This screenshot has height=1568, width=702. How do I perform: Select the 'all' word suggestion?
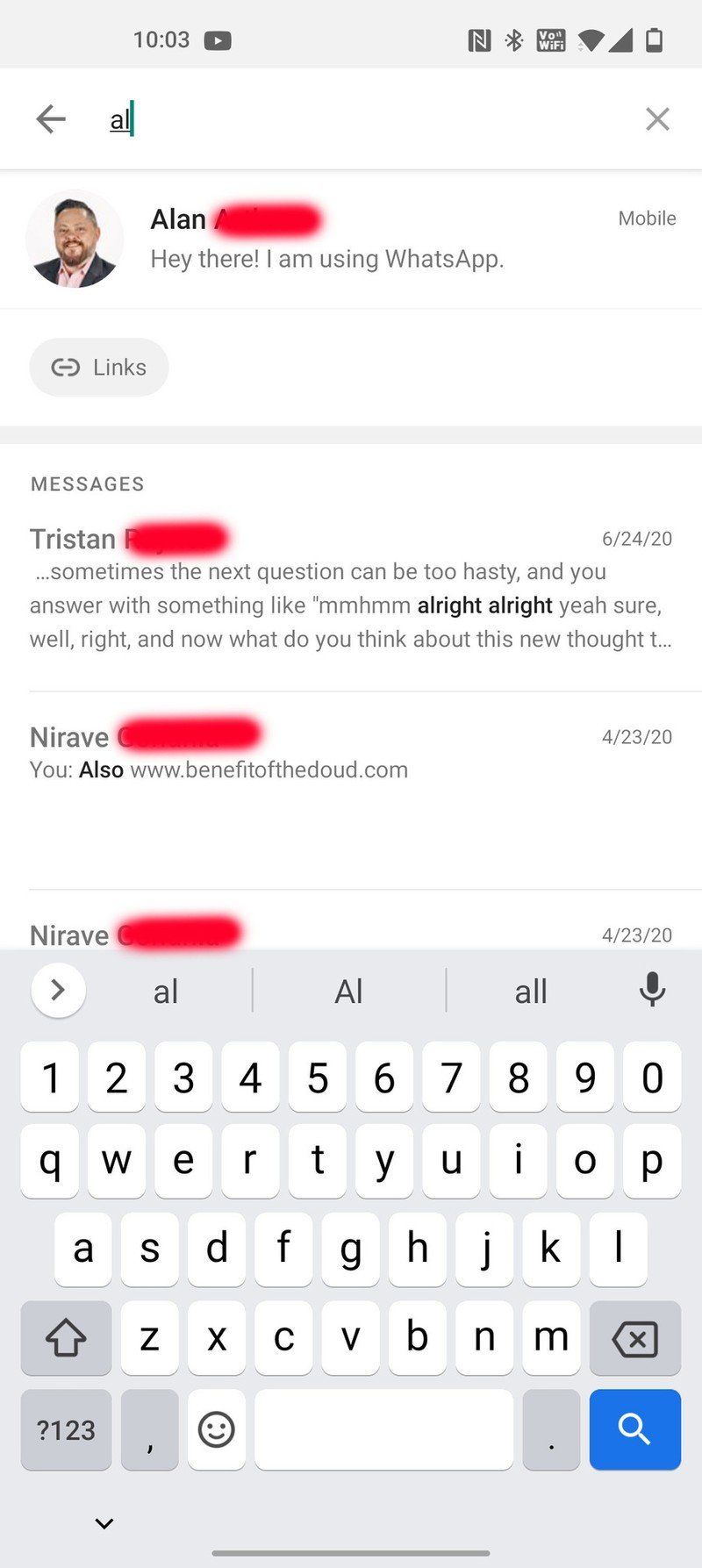pos(530,990)
